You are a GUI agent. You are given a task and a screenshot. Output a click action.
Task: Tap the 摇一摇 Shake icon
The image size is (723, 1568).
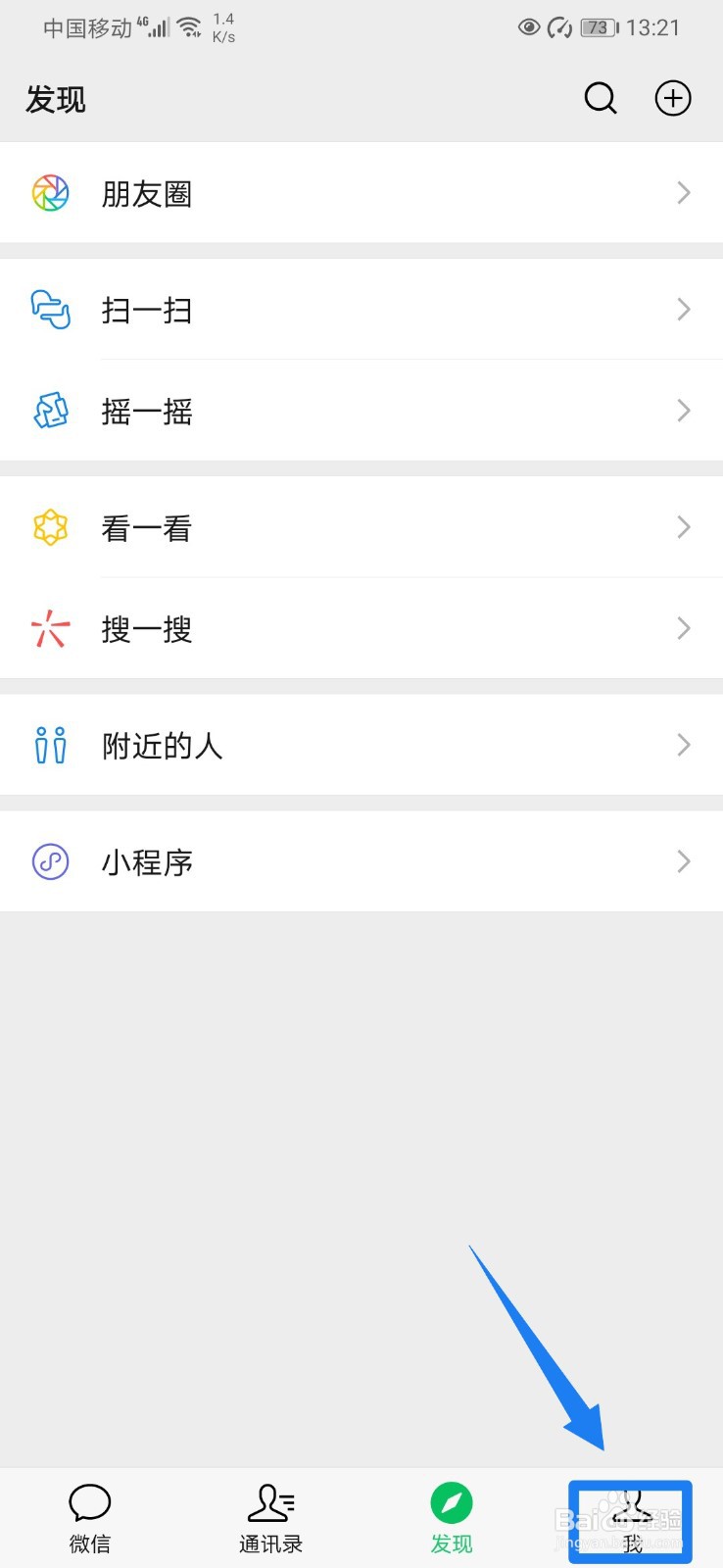[x=50, y=411]
